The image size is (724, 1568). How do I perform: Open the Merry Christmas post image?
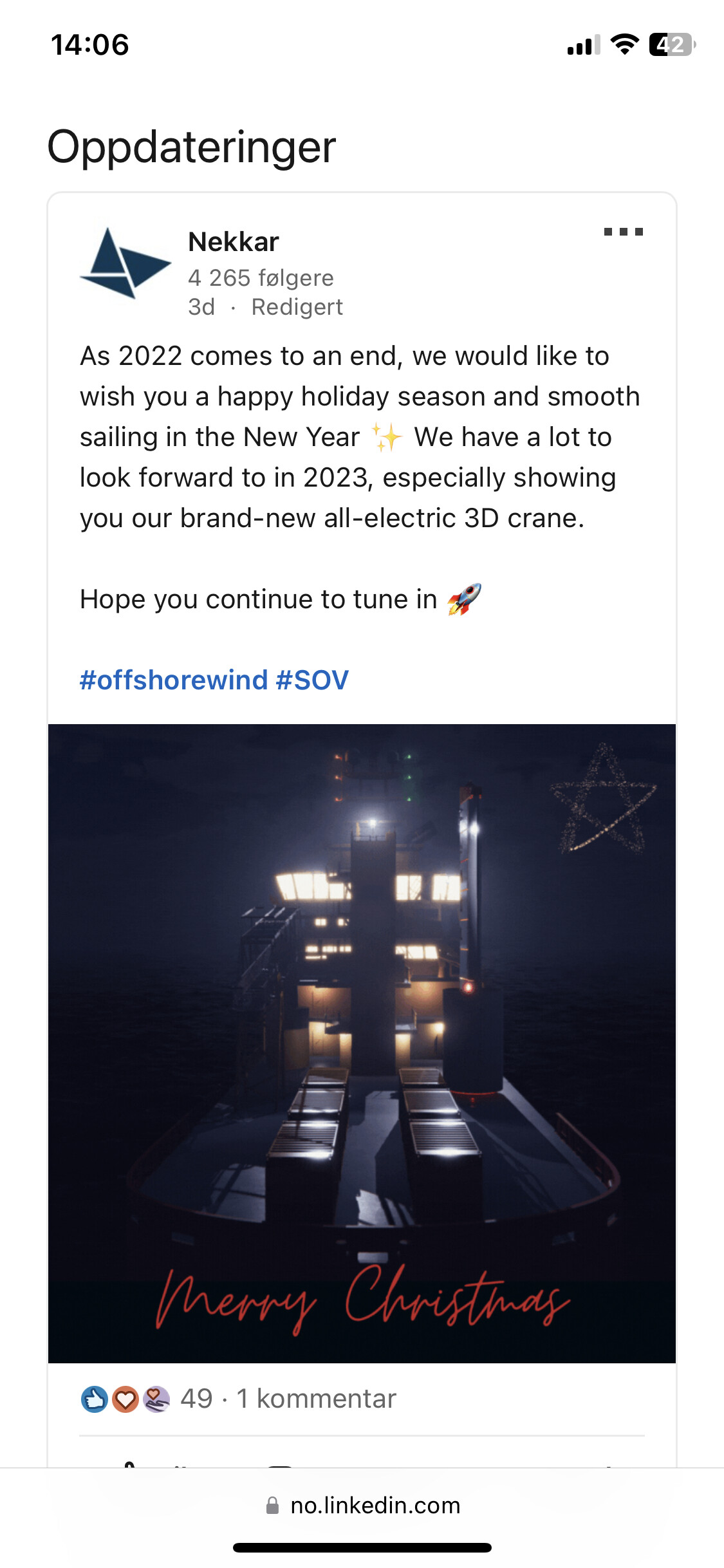tap(362, 1043)
